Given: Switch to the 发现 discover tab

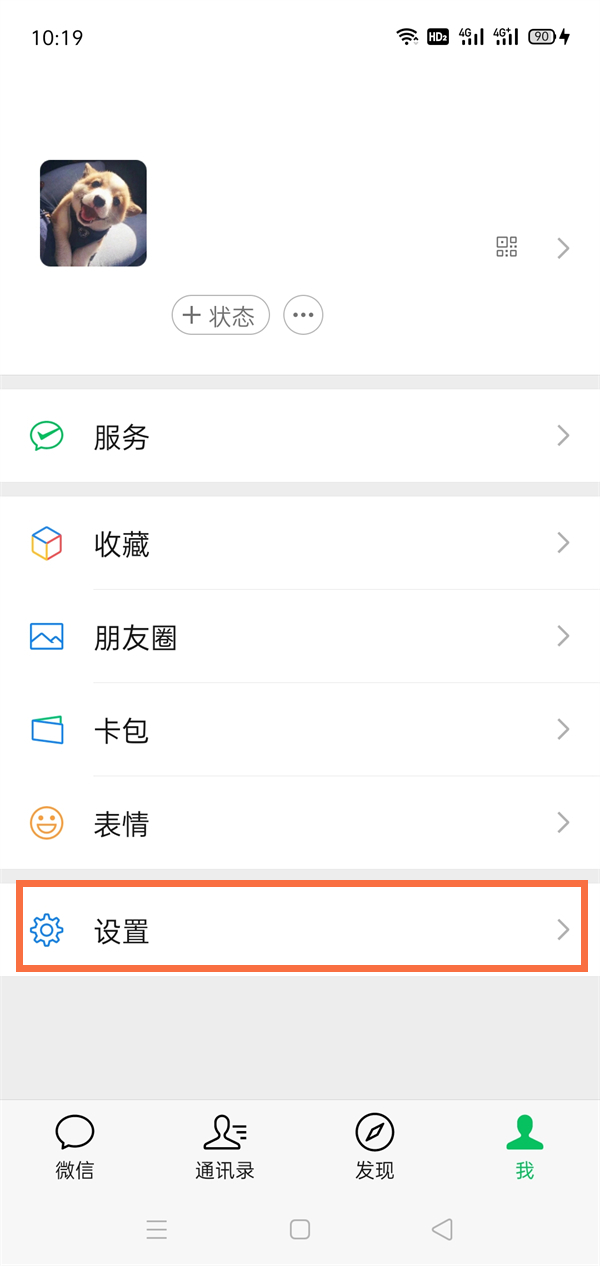Looking at the screenshot, I should pyautogui.click(x=375, y=1147).
